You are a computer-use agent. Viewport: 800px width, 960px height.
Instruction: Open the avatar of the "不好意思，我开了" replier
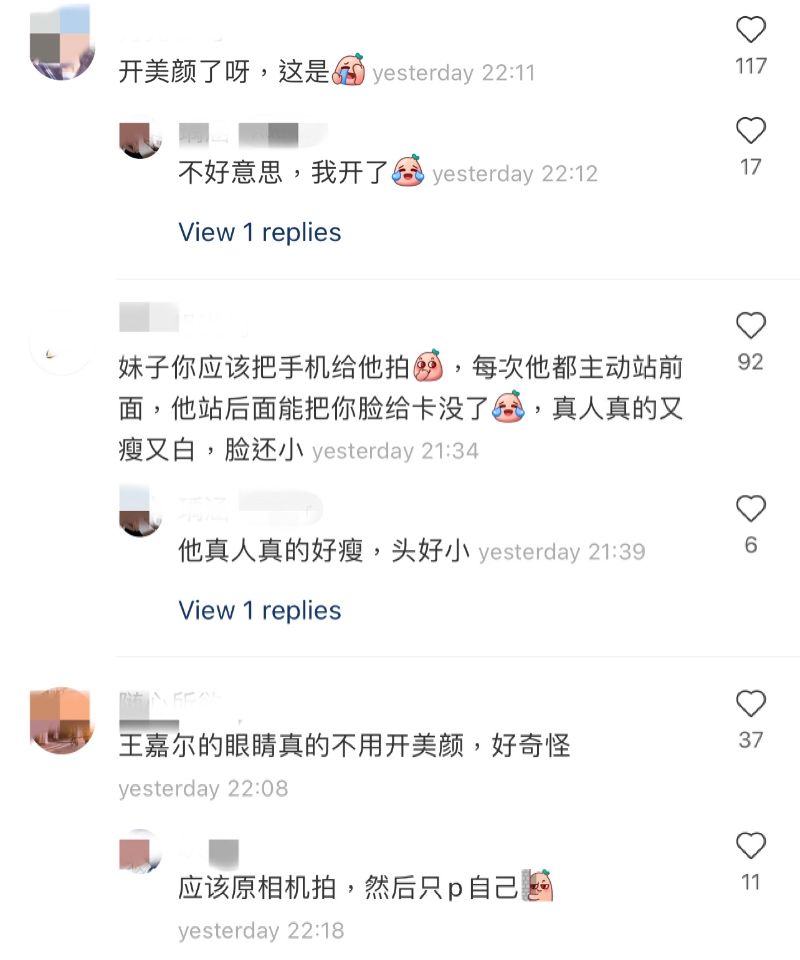click(x=140, y=140)
